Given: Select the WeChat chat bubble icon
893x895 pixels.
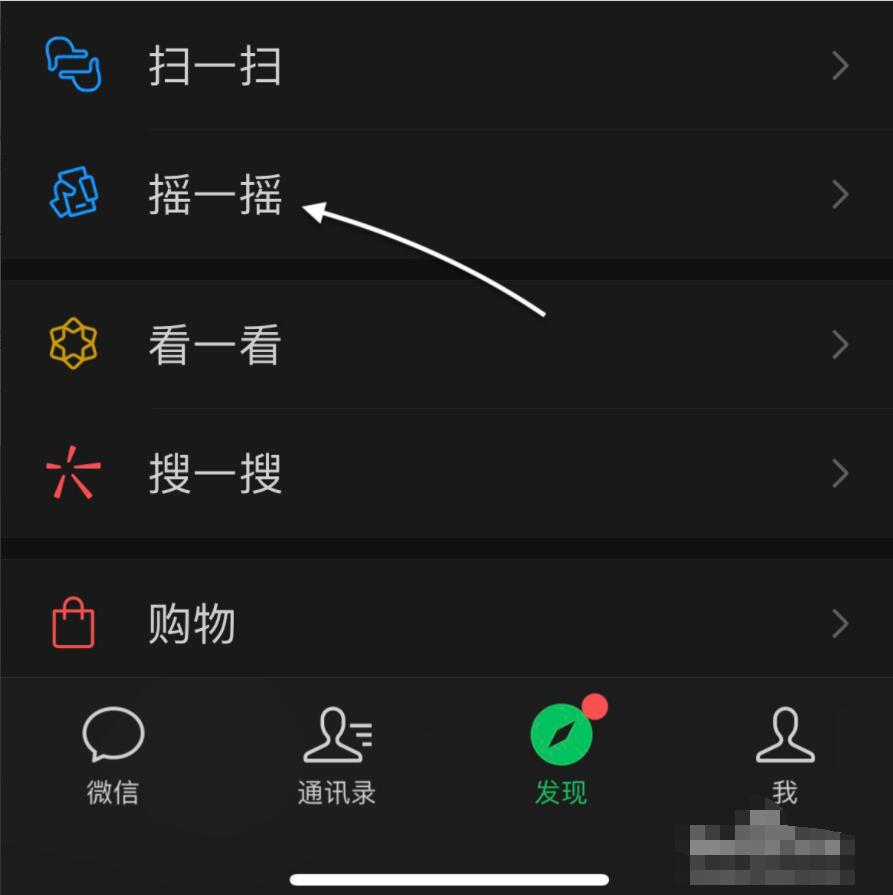Looking at the screenshot, I should [112, 733].
